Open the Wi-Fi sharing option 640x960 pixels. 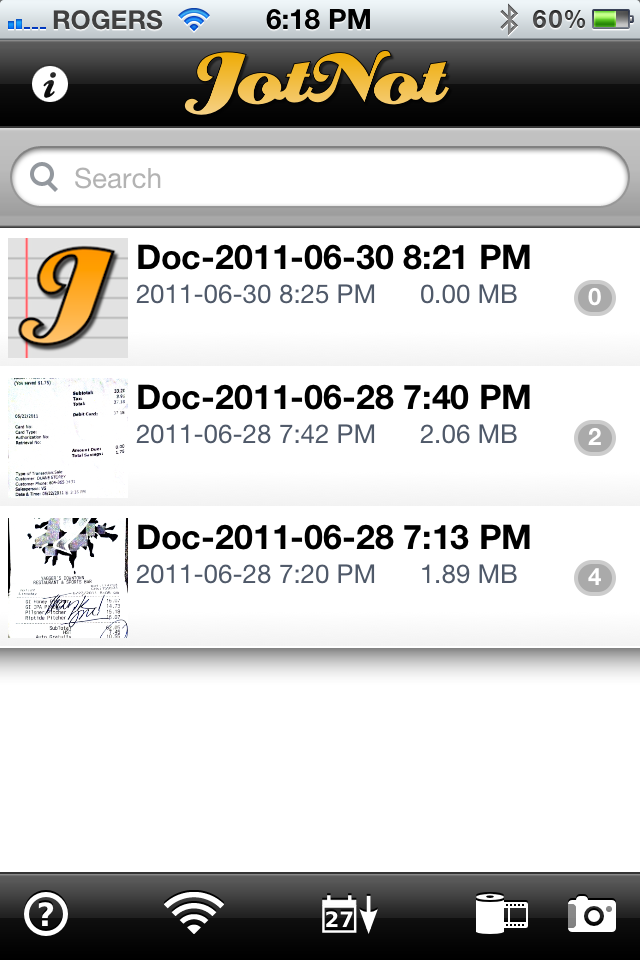click(x=193, y=914)
